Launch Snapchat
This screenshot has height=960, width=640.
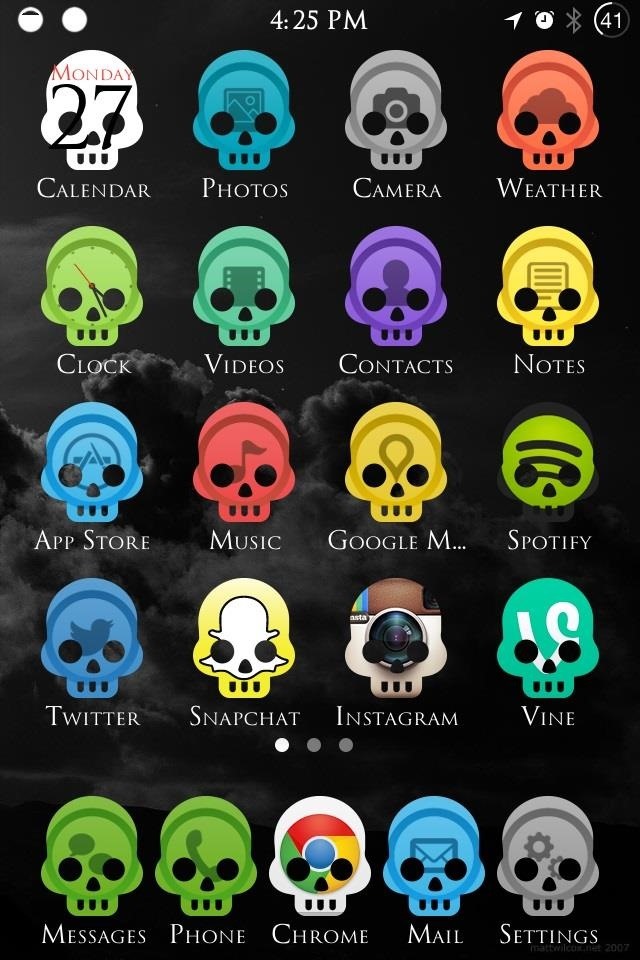245,640
